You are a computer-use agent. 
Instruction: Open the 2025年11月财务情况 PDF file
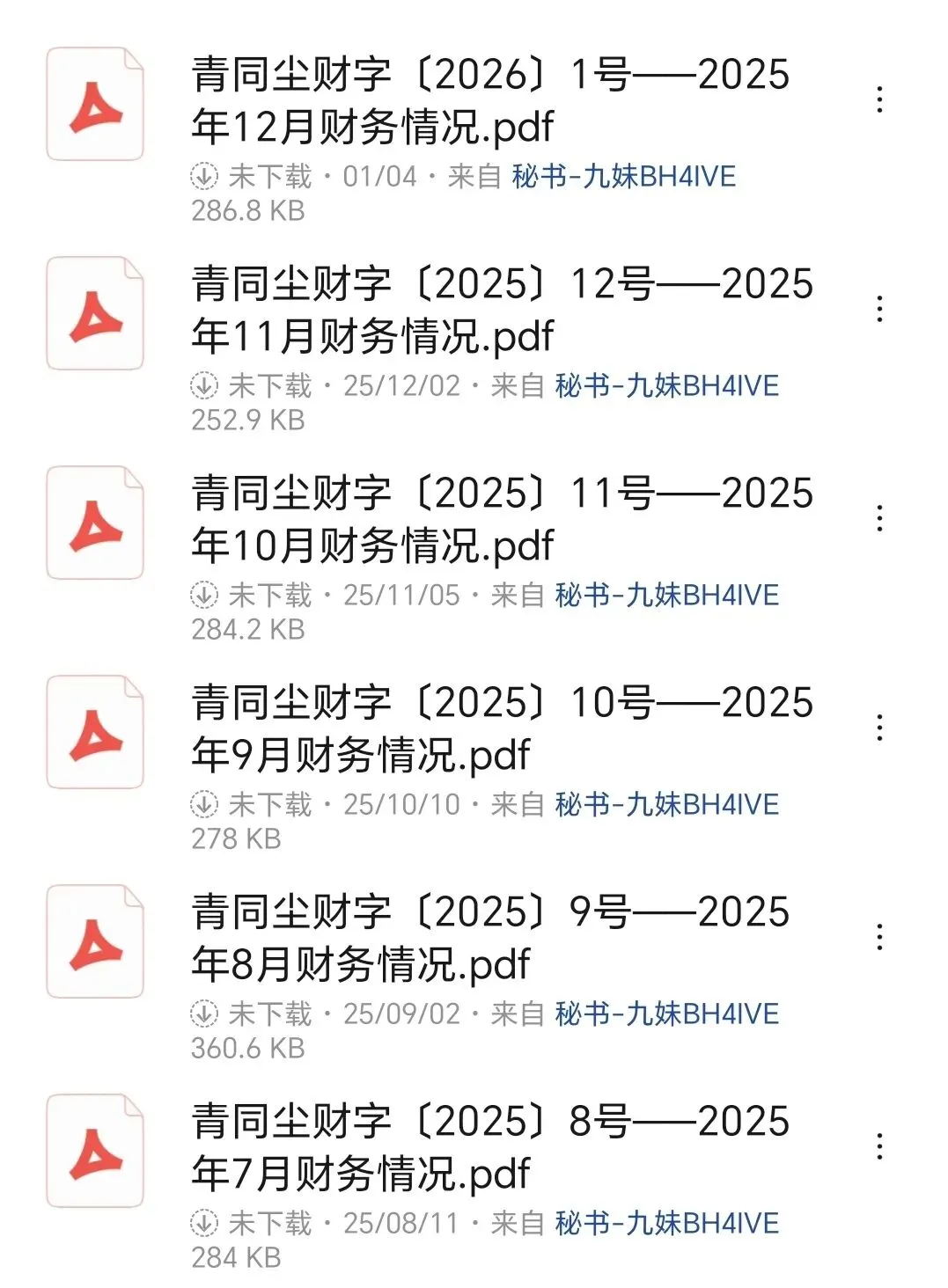pyautogui.click(x=502, y=310)
